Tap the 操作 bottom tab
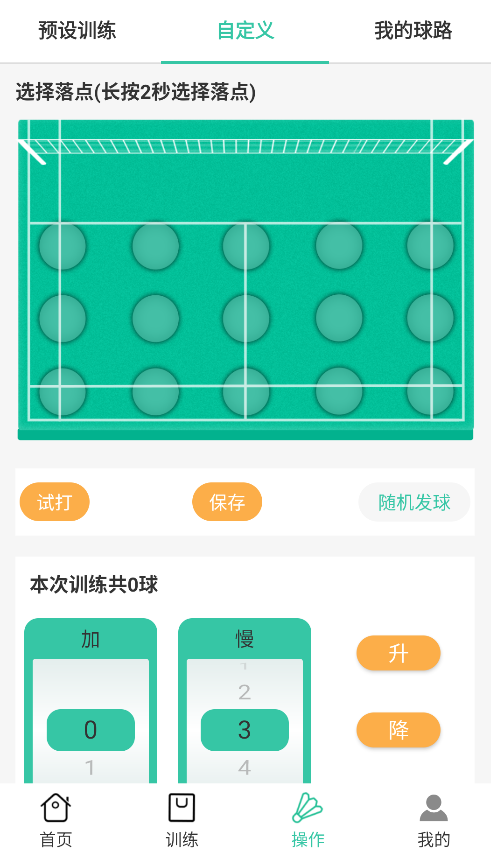Image resolution: width=491 pixels, height=854 pixels. click(308, 820)
